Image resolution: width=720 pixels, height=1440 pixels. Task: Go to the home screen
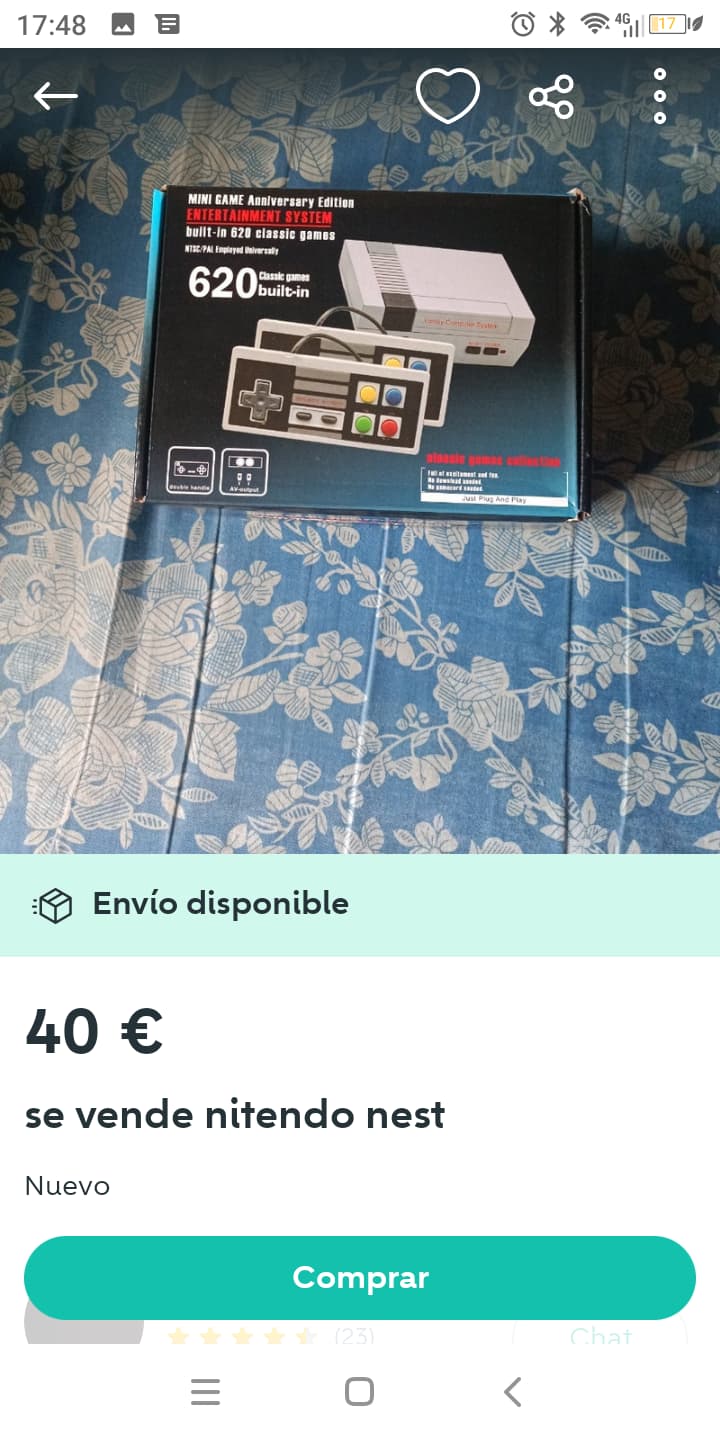click(359, 1392)
